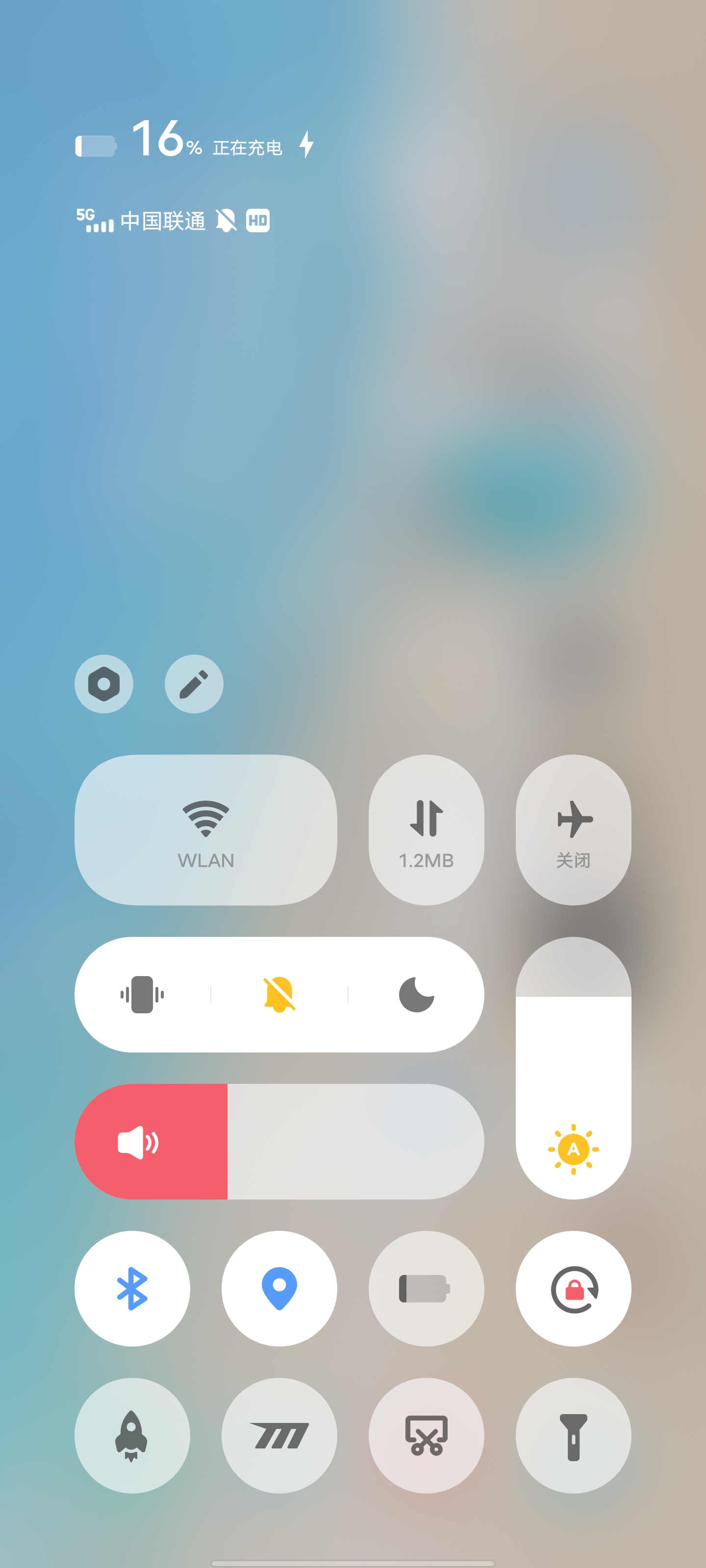The width and height of the screenshot is (706, 1568).
Task: Take a screenshot with the scissors tile
Action: 426,1435
